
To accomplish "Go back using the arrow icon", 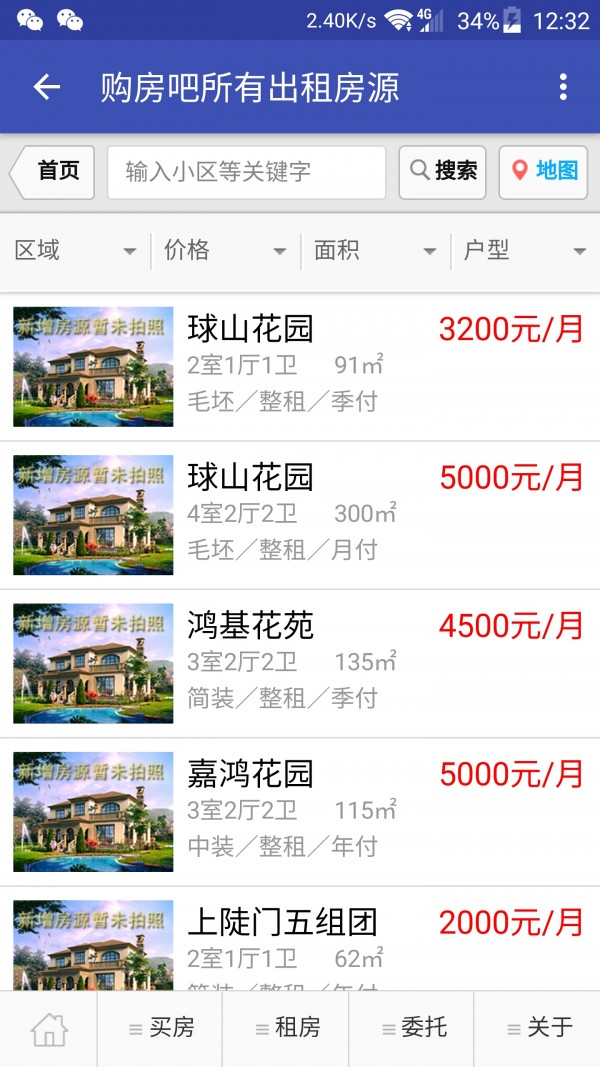I will [x=47, y=87].
